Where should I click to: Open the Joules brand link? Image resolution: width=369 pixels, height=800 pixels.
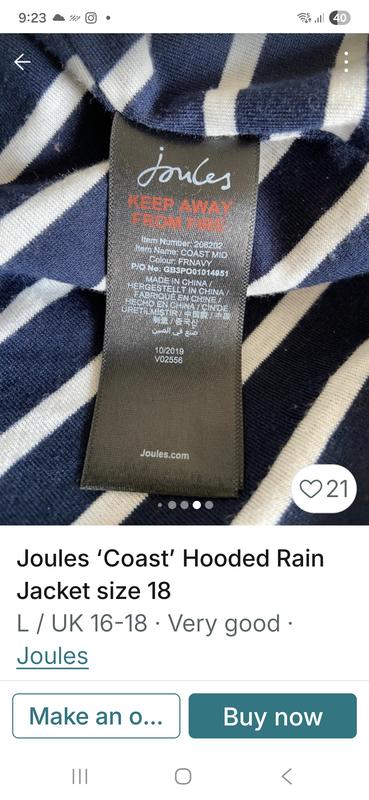pos(52,656)
